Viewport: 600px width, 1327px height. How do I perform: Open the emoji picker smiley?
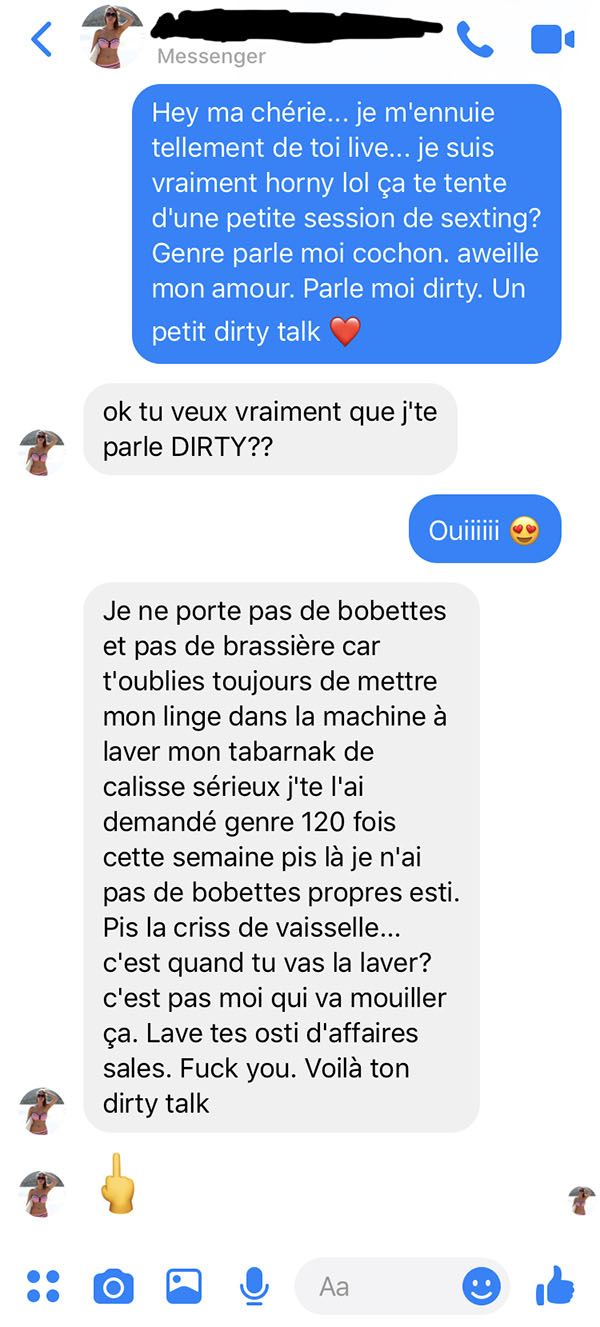(481, 1286)
